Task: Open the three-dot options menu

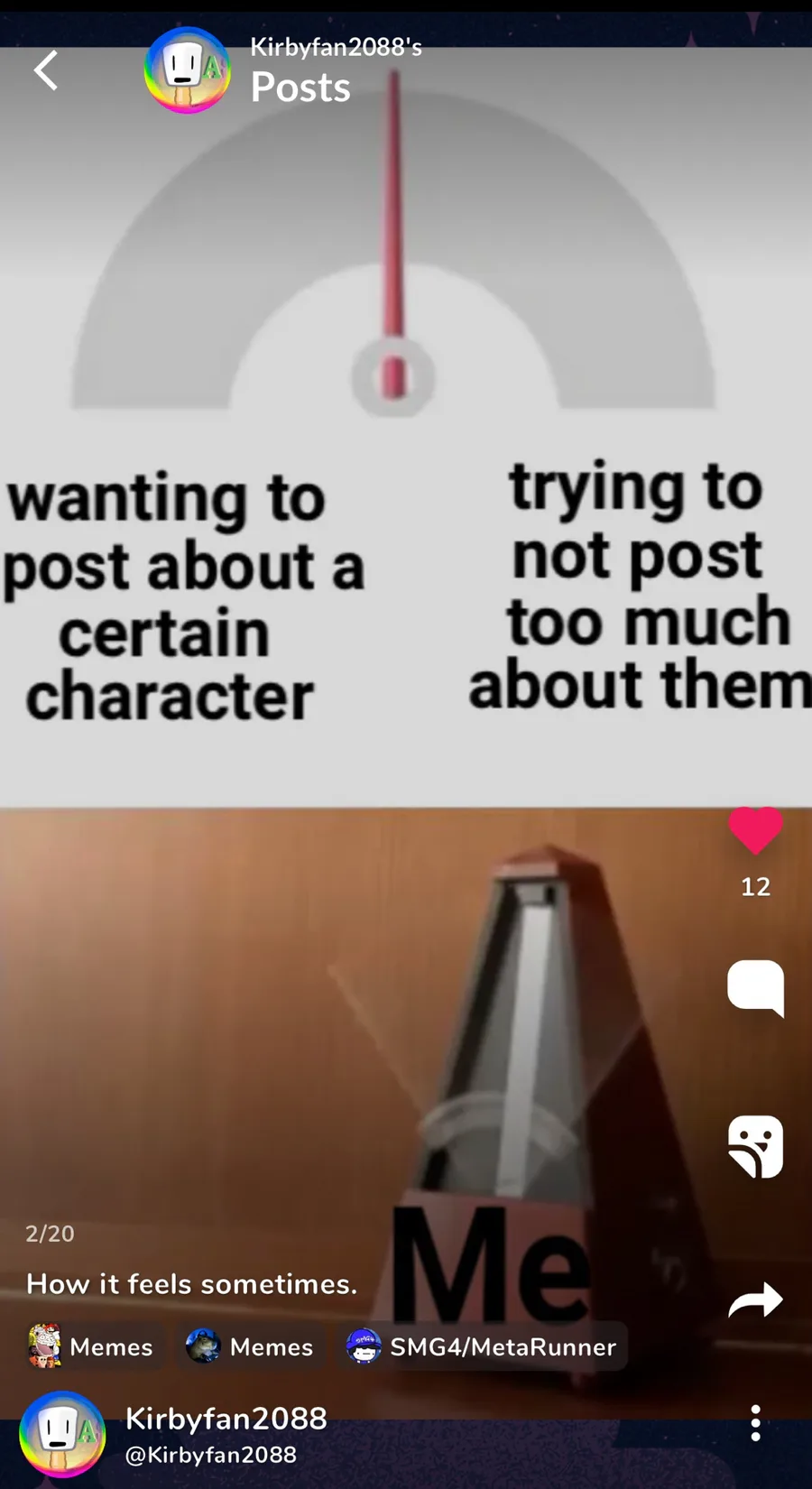Action: click(x=756, y=1422)
